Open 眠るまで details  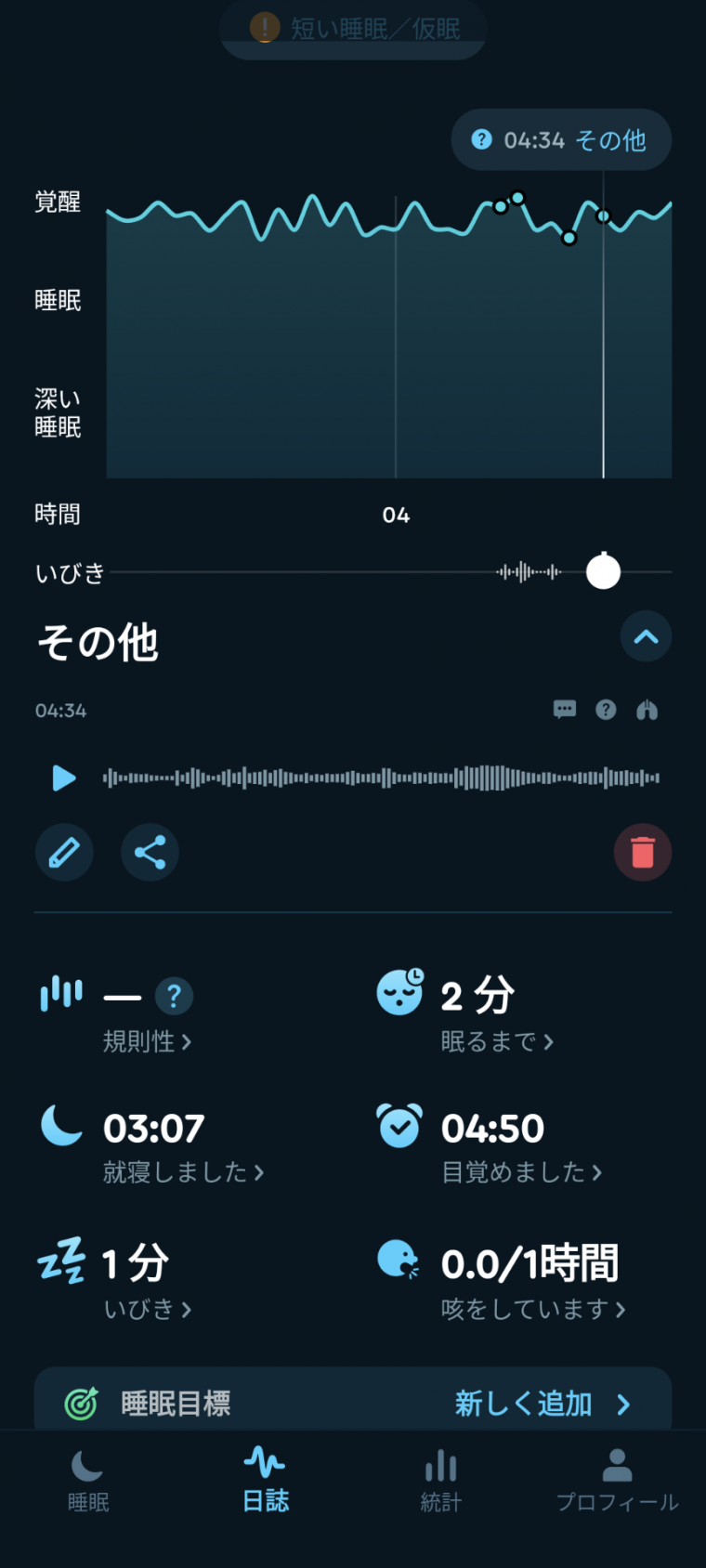[x=497, y=1042]
